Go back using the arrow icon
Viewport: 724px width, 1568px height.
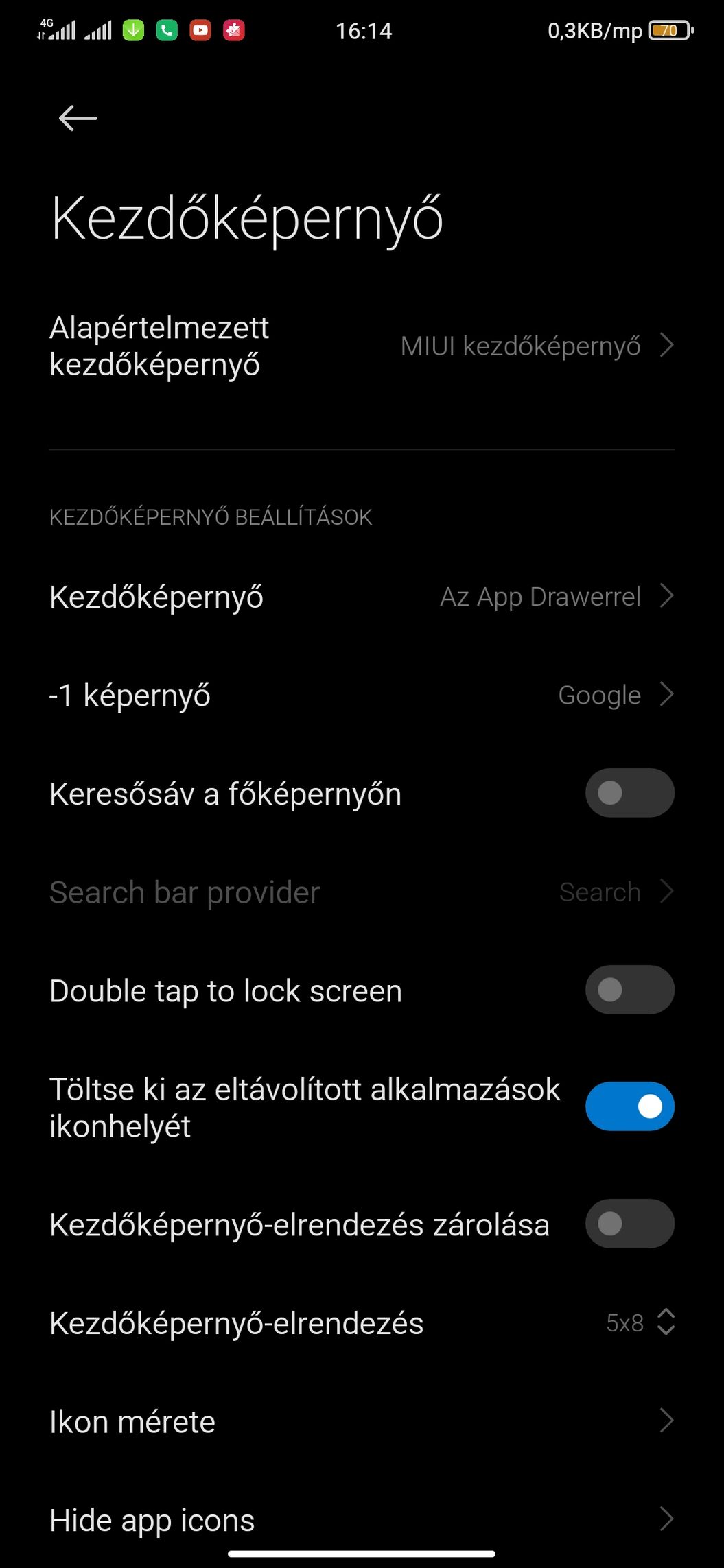78,118
